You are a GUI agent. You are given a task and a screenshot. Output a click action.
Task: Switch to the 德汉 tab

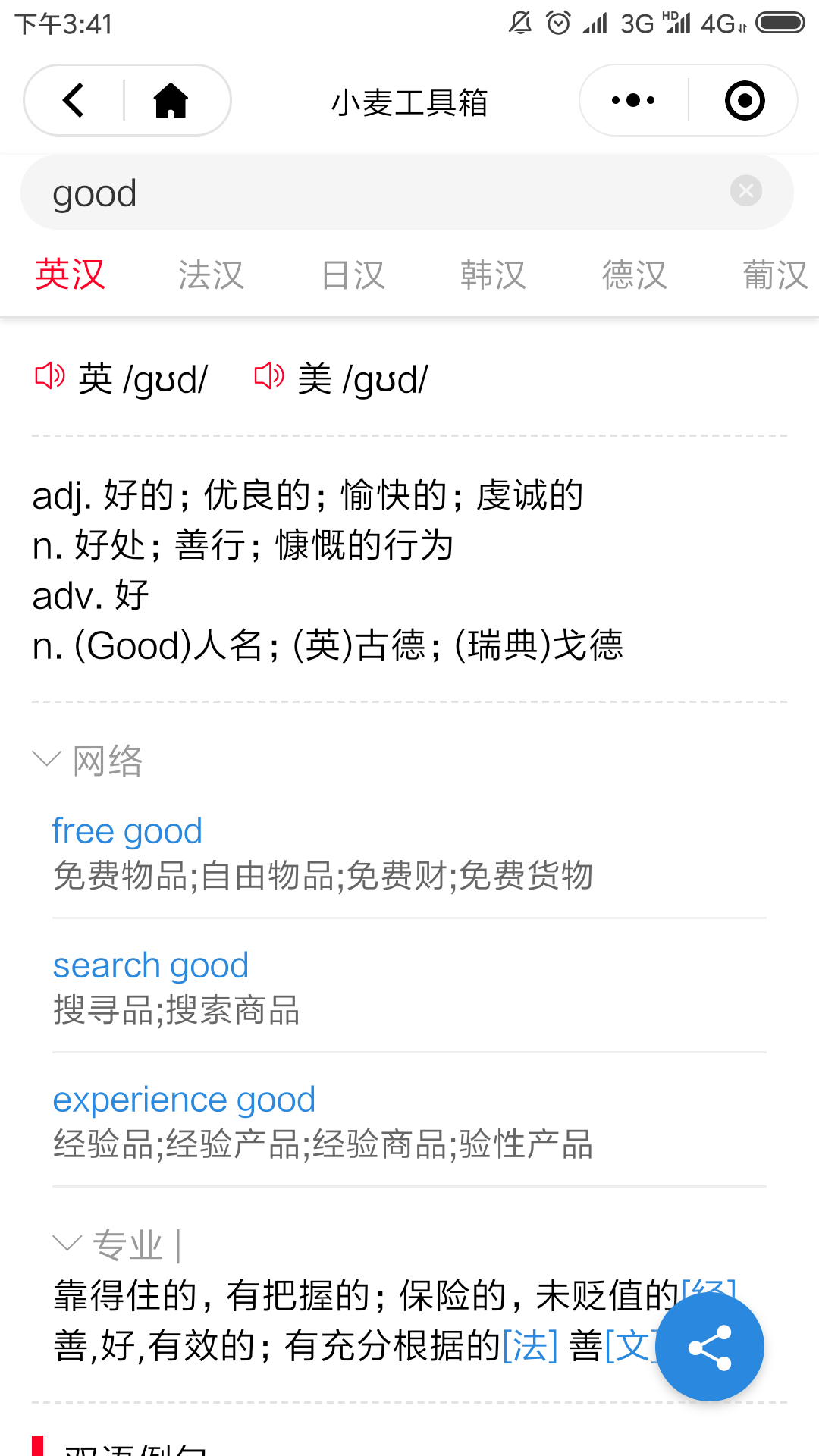(635, 275)
